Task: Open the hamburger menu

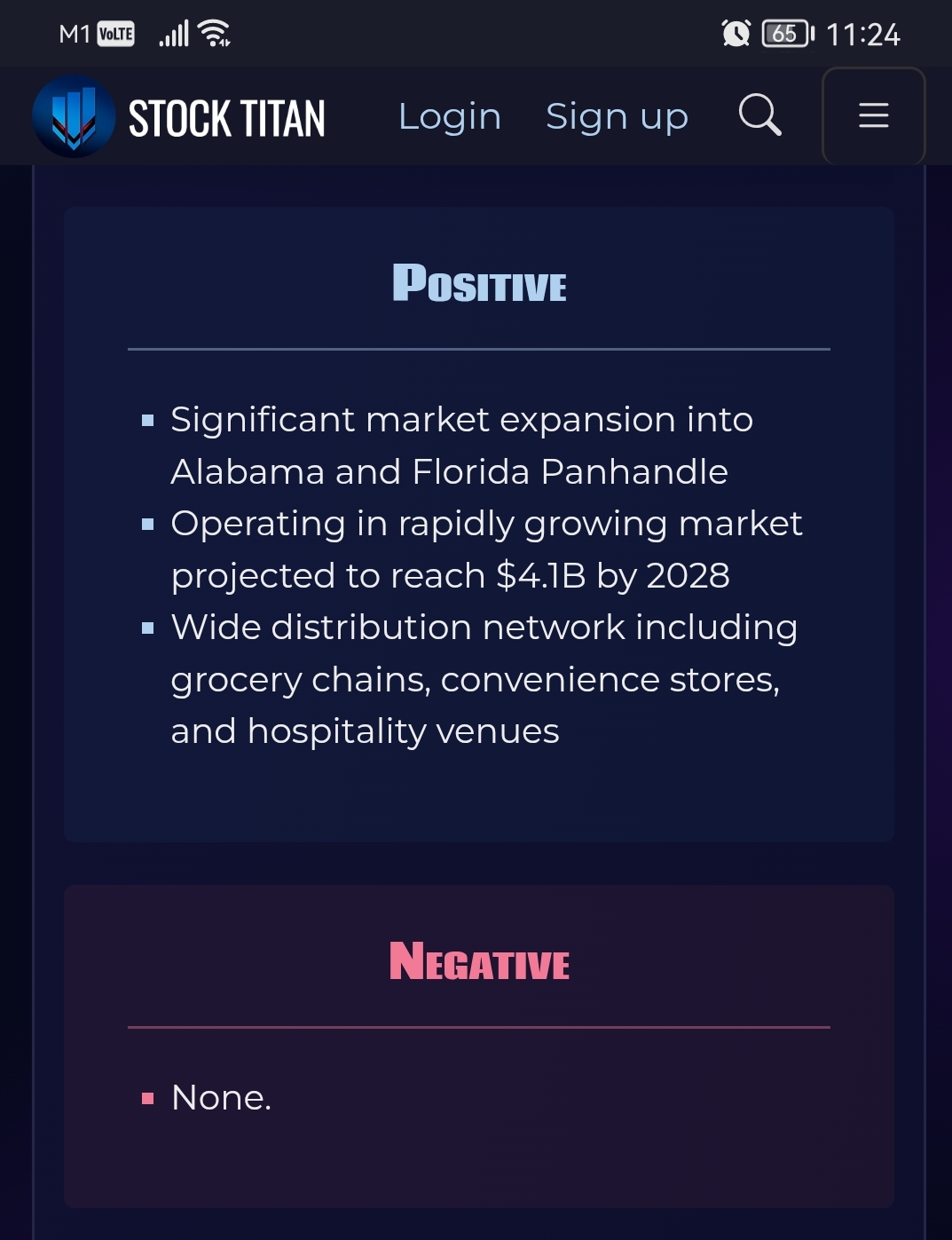Action: (x=873, y=115)
